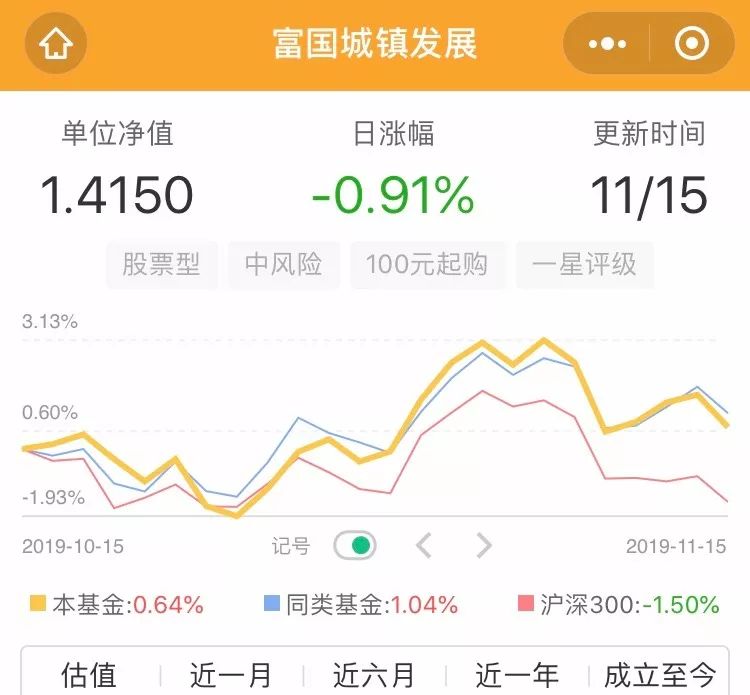Open the three-dot more menu
Viewport: 750px width, 695px height.
607,44
